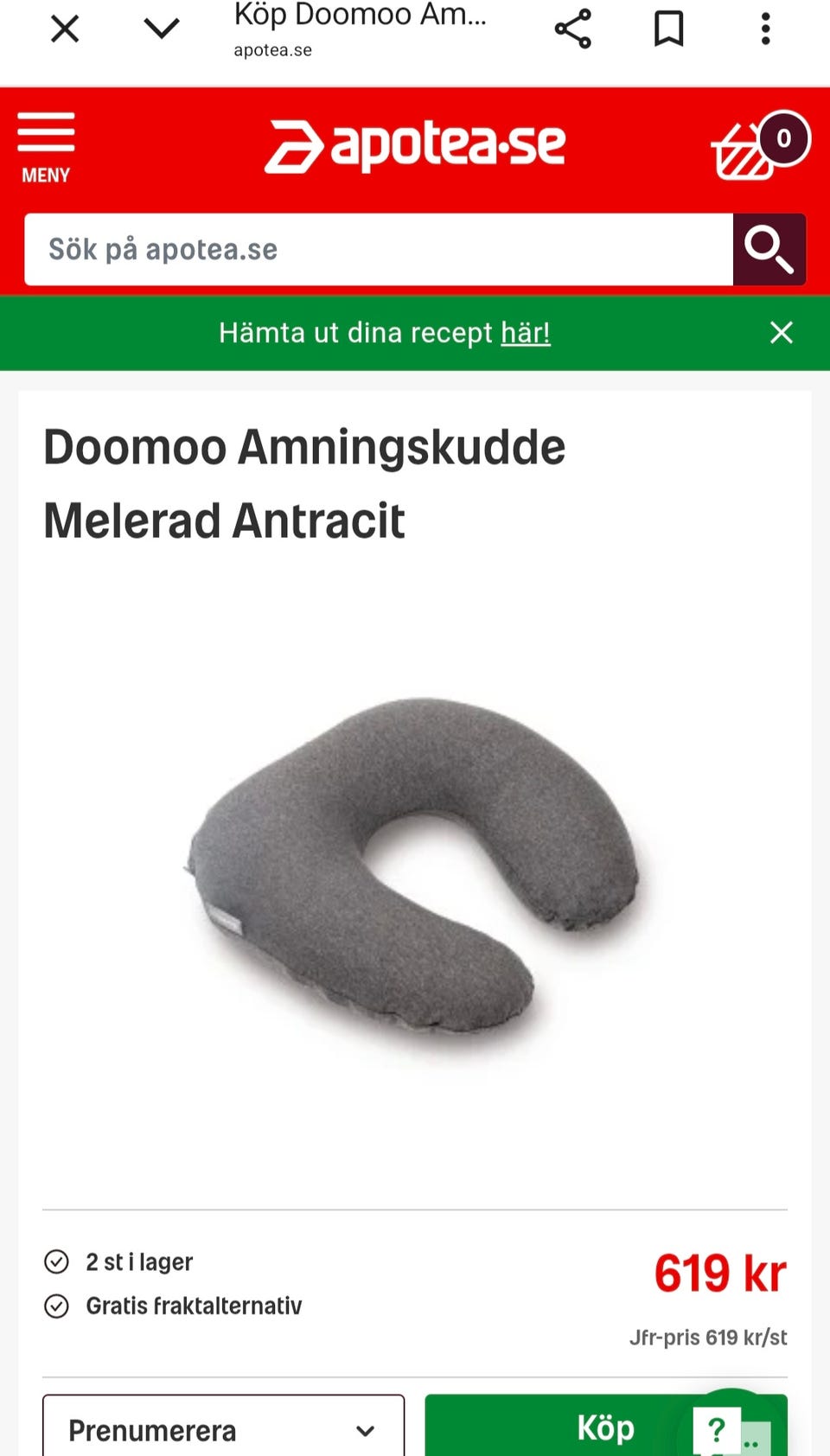The height and width of the screenshot is (1456, 830).
Task: Follow the 'här!' recept link
Action: tap(525, 333)
